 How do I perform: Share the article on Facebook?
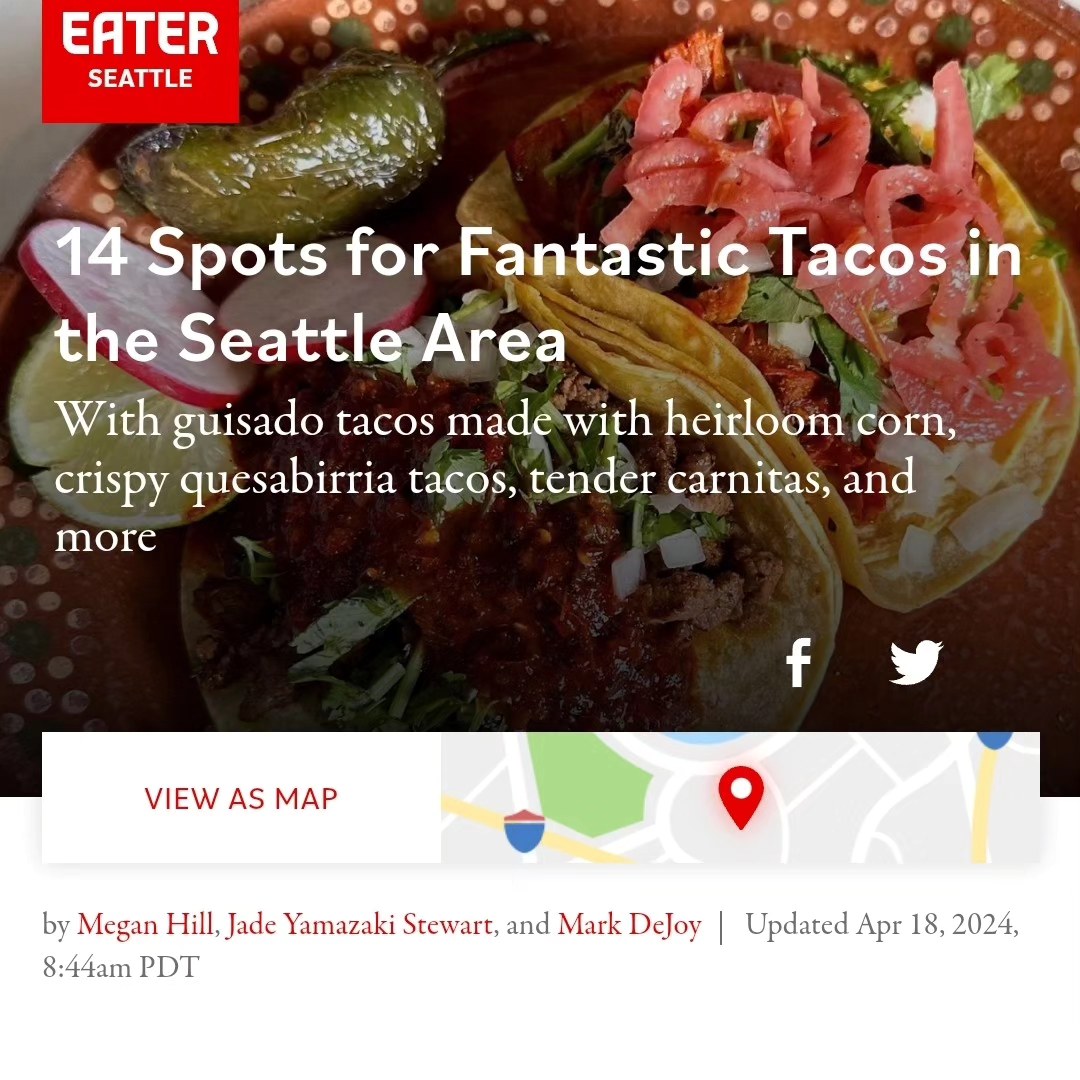[798, 663]
